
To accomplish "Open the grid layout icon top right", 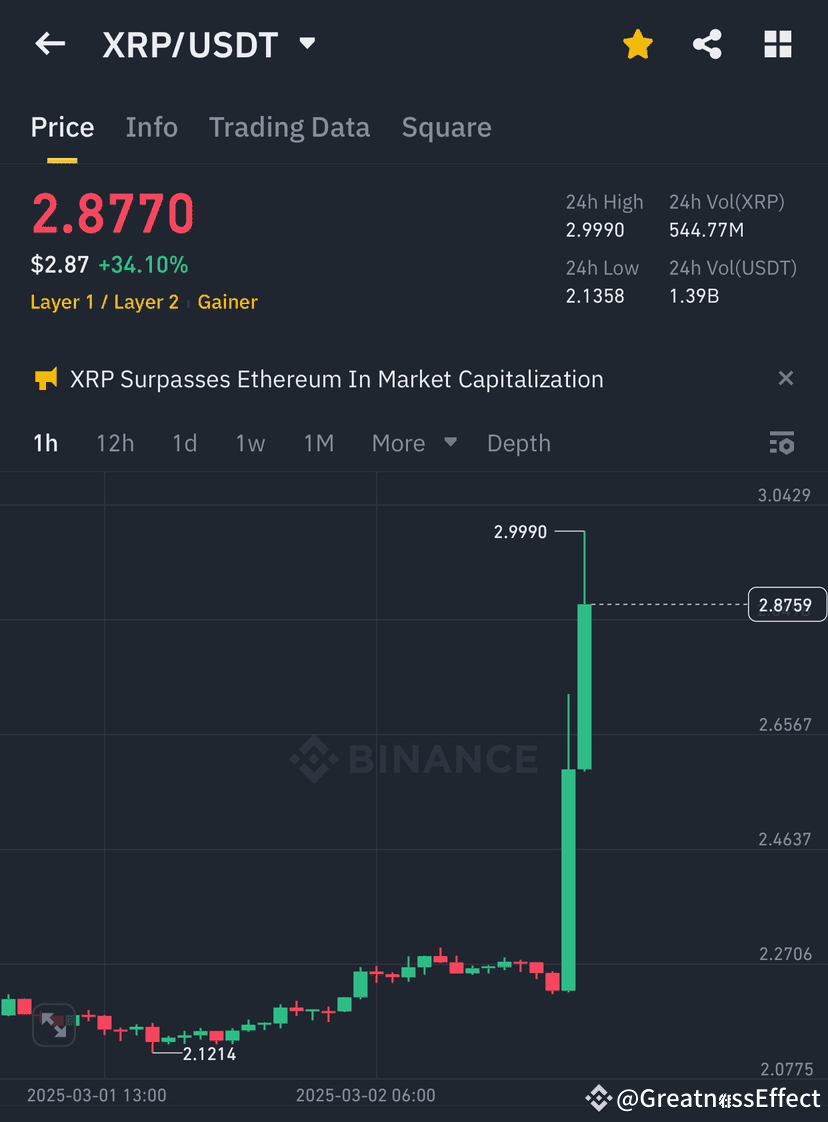I will click(x=778, y=43).
